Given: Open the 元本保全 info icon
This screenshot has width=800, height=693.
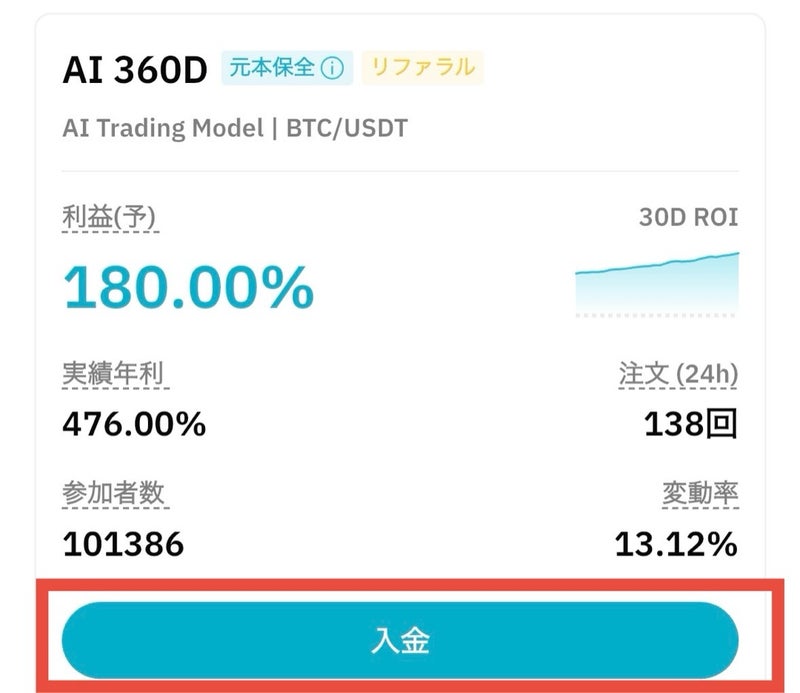Looking at the screenshot, I should (x=334, y=68).
